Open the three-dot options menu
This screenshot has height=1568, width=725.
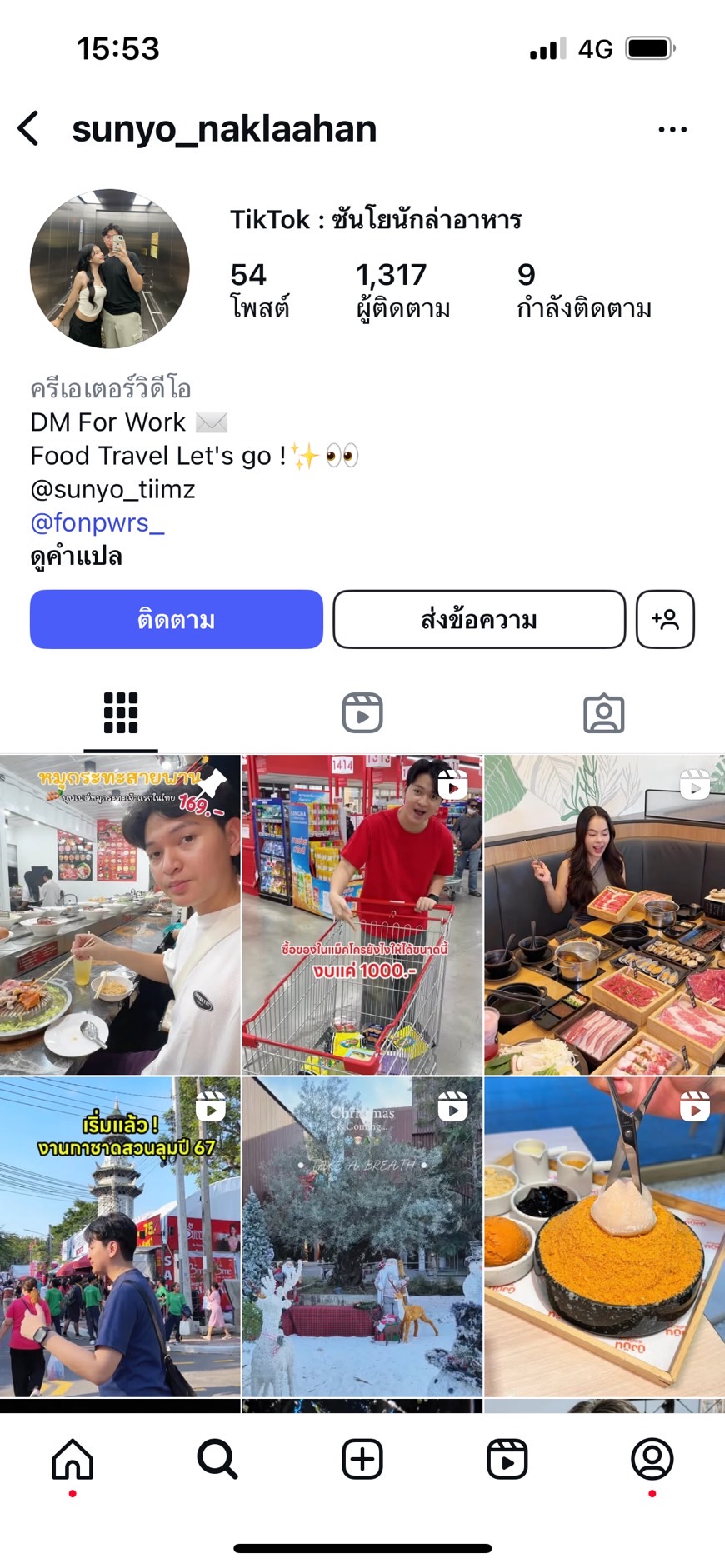(x=672, y=130)
